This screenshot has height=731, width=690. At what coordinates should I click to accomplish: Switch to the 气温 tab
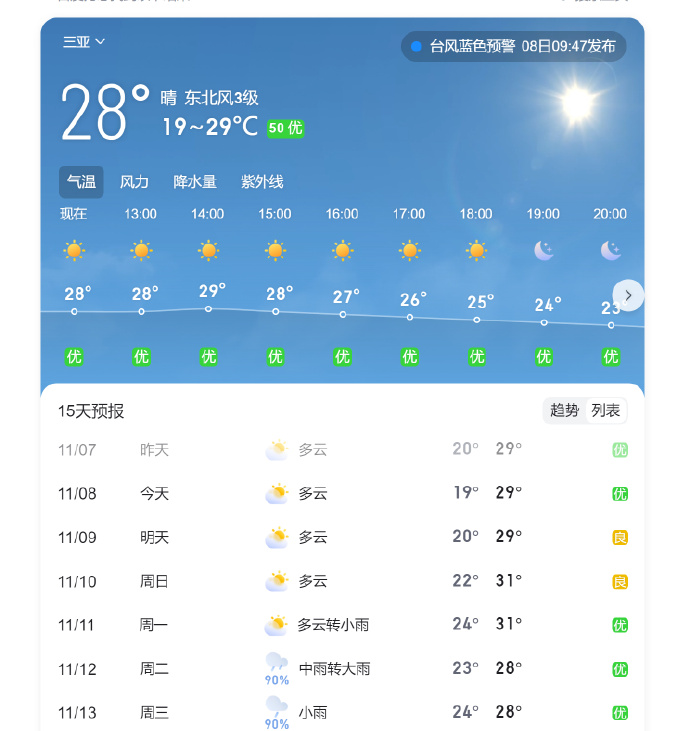(81, 182)
